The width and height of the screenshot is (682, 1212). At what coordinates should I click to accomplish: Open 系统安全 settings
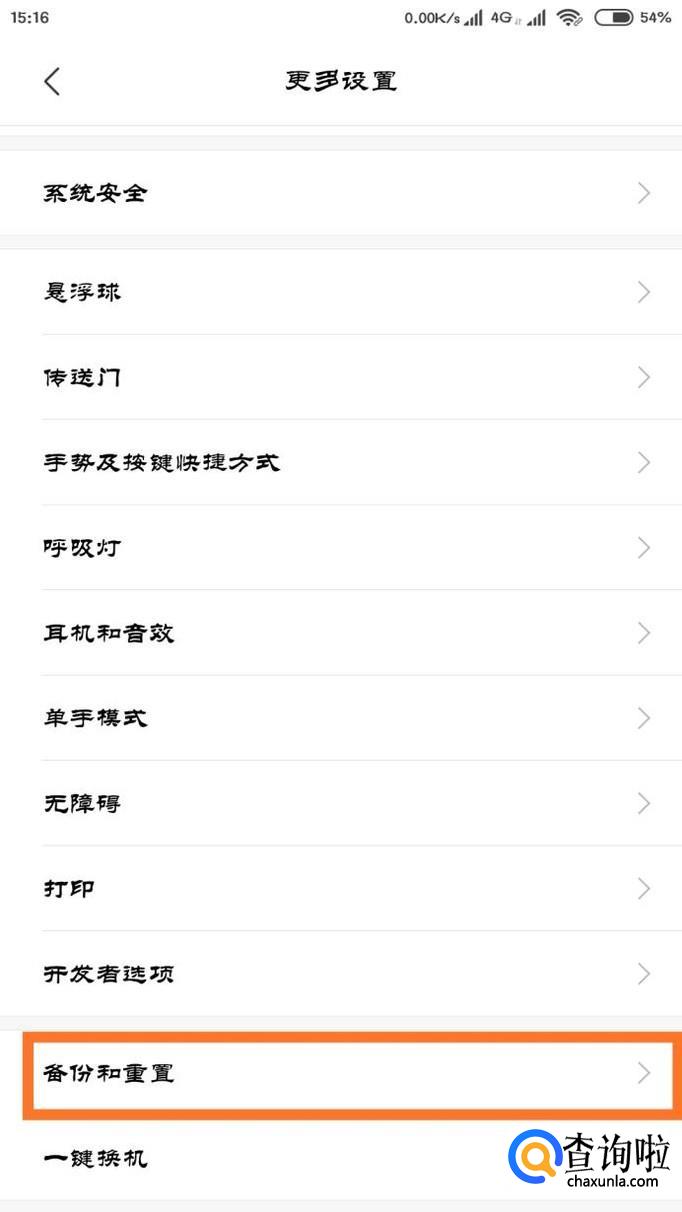(x=341, y=193)
